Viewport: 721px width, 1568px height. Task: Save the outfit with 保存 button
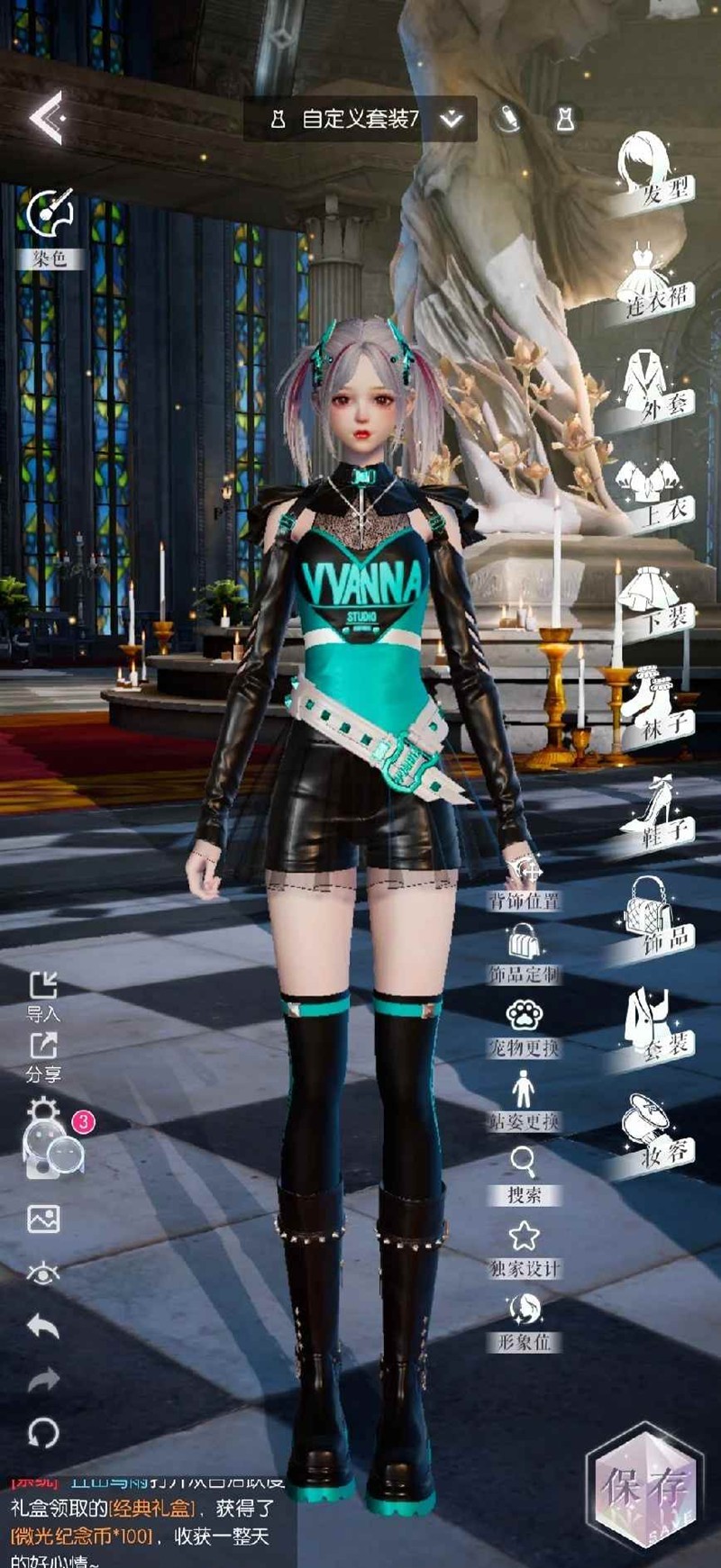[x=644, y=1486]
